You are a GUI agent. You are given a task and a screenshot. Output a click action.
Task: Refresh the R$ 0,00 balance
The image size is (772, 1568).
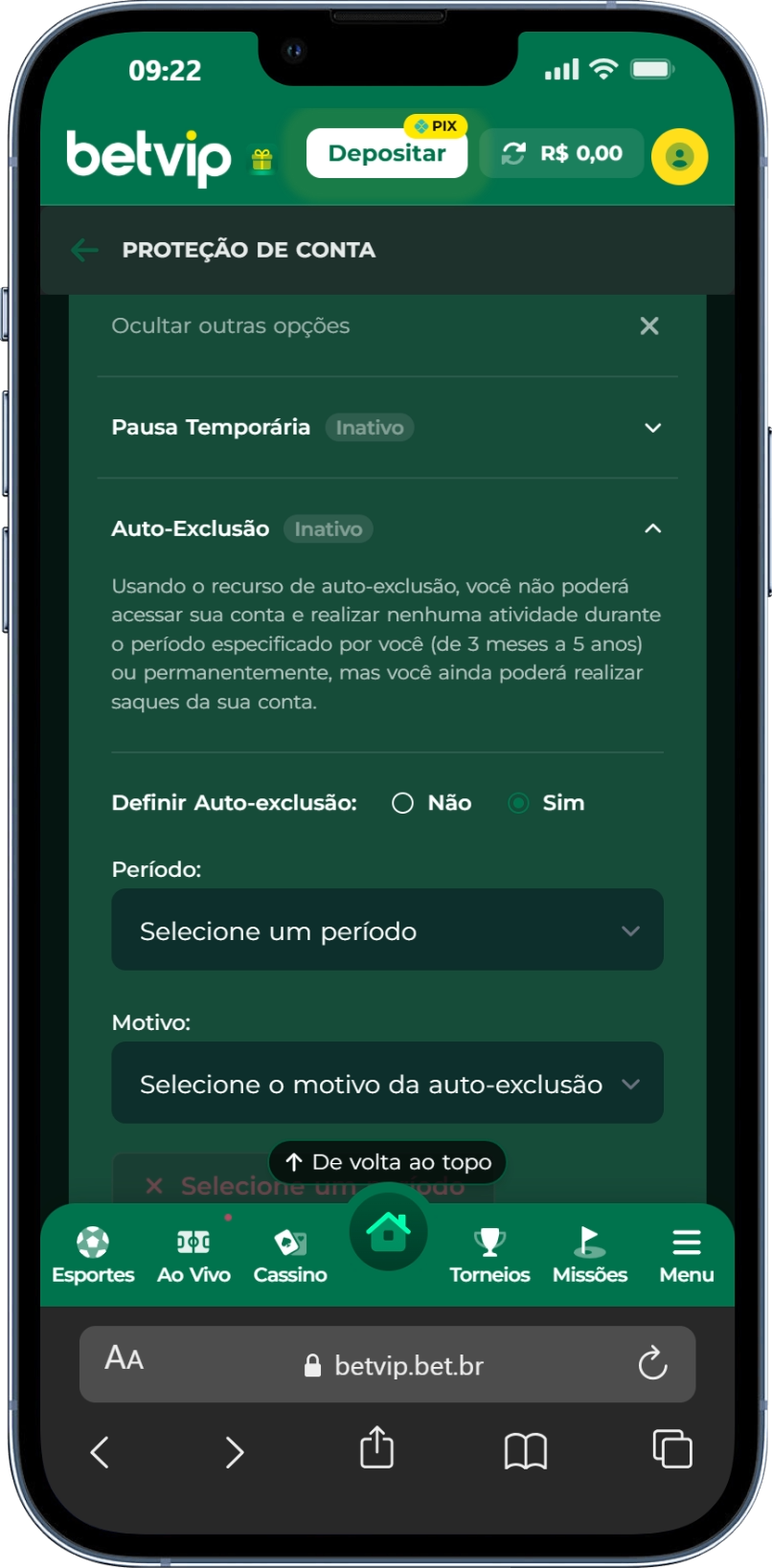(x=514, y=154)
